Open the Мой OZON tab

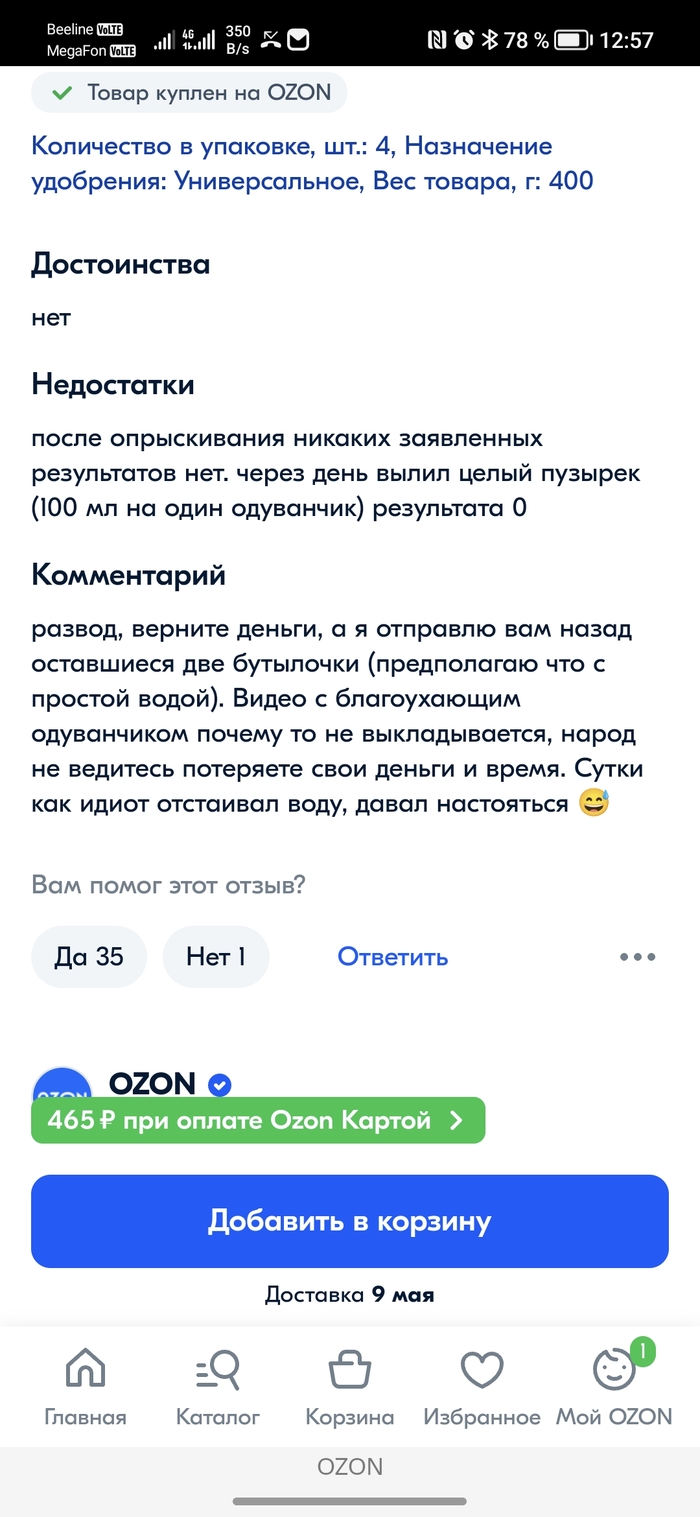(x=614, y=1388)
